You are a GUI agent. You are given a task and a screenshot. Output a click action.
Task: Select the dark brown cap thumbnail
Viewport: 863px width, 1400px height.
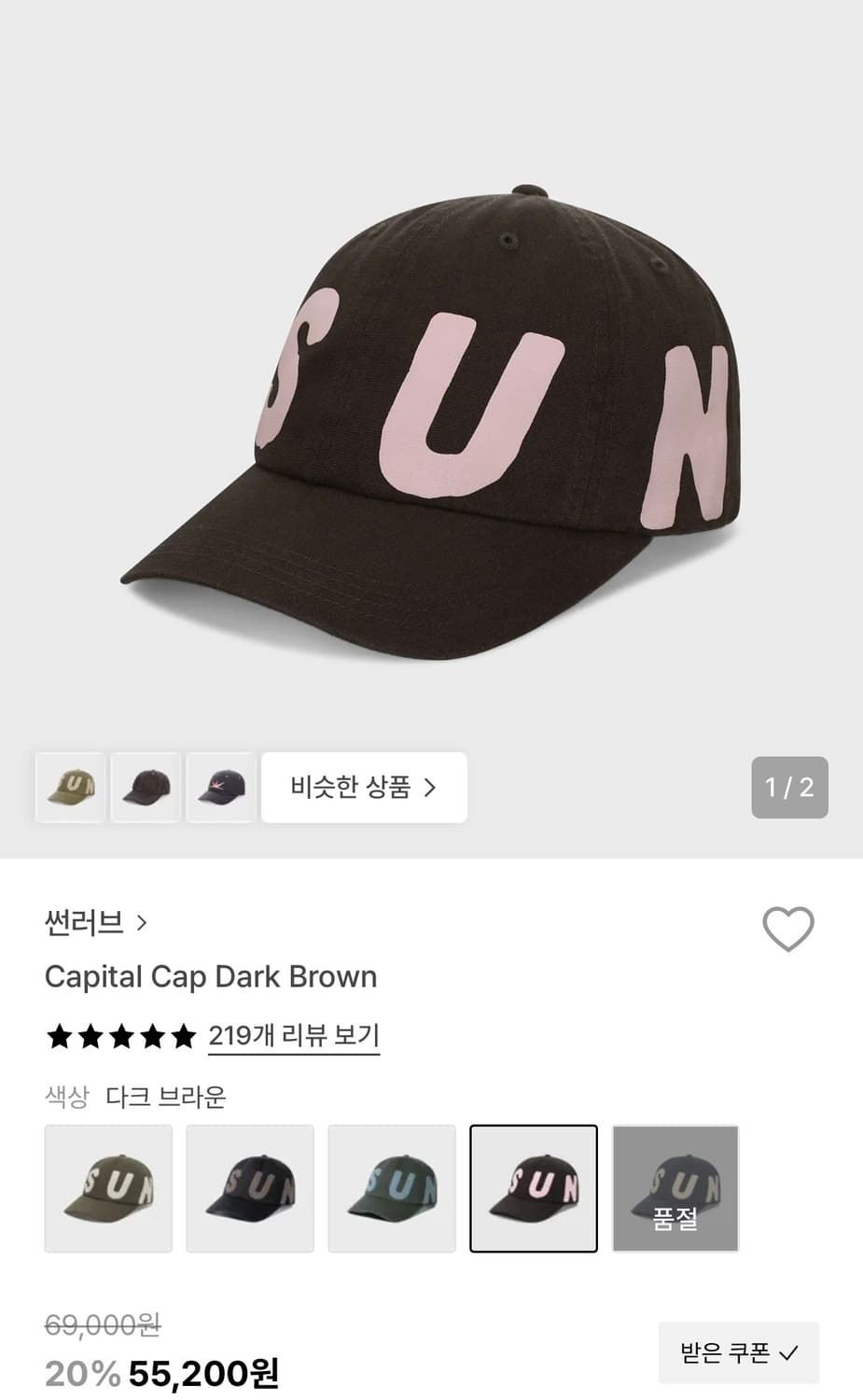146,788
